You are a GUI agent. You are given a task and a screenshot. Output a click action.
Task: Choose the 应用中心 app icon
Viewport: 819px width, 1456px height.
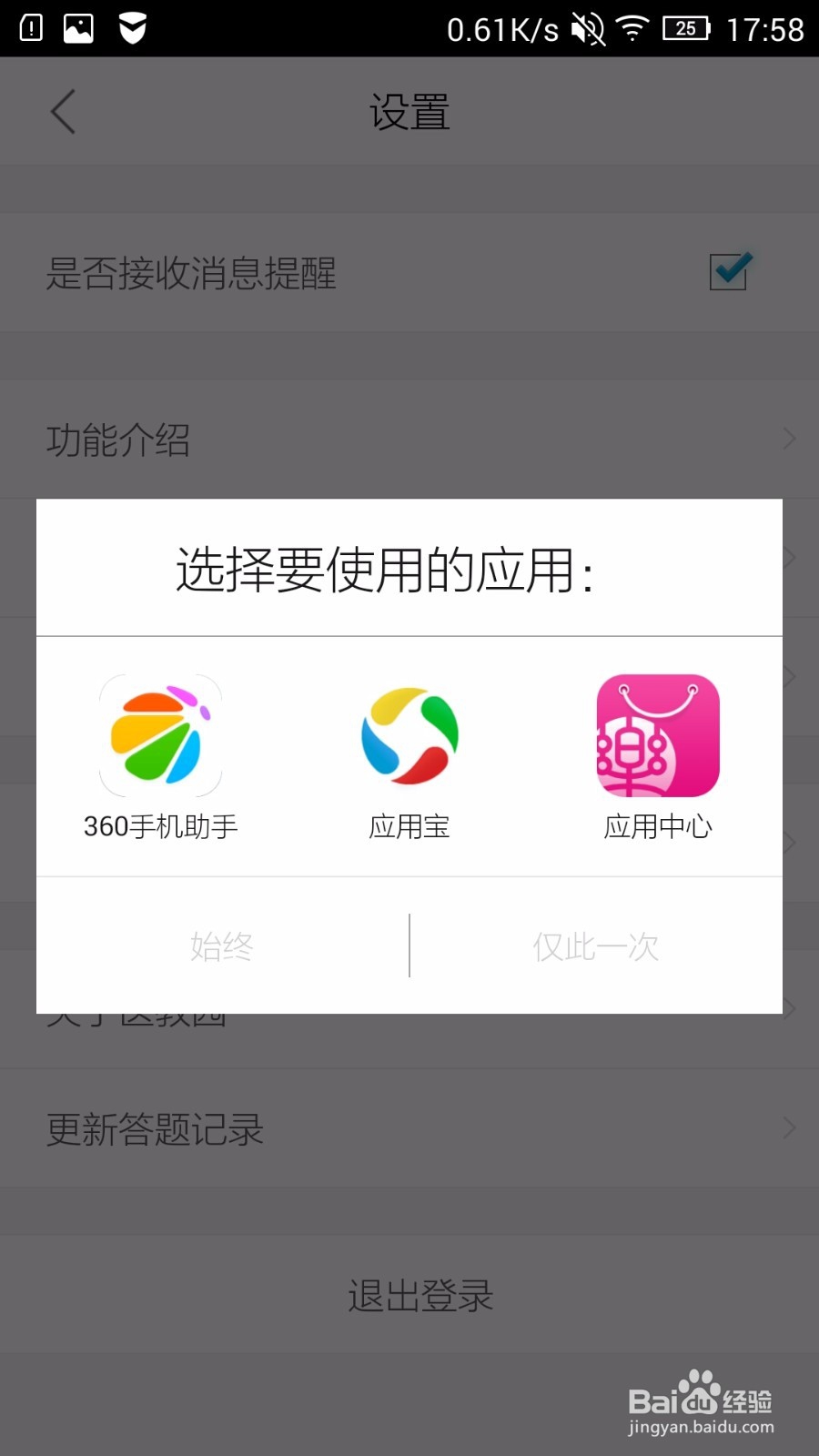point(657,737)
